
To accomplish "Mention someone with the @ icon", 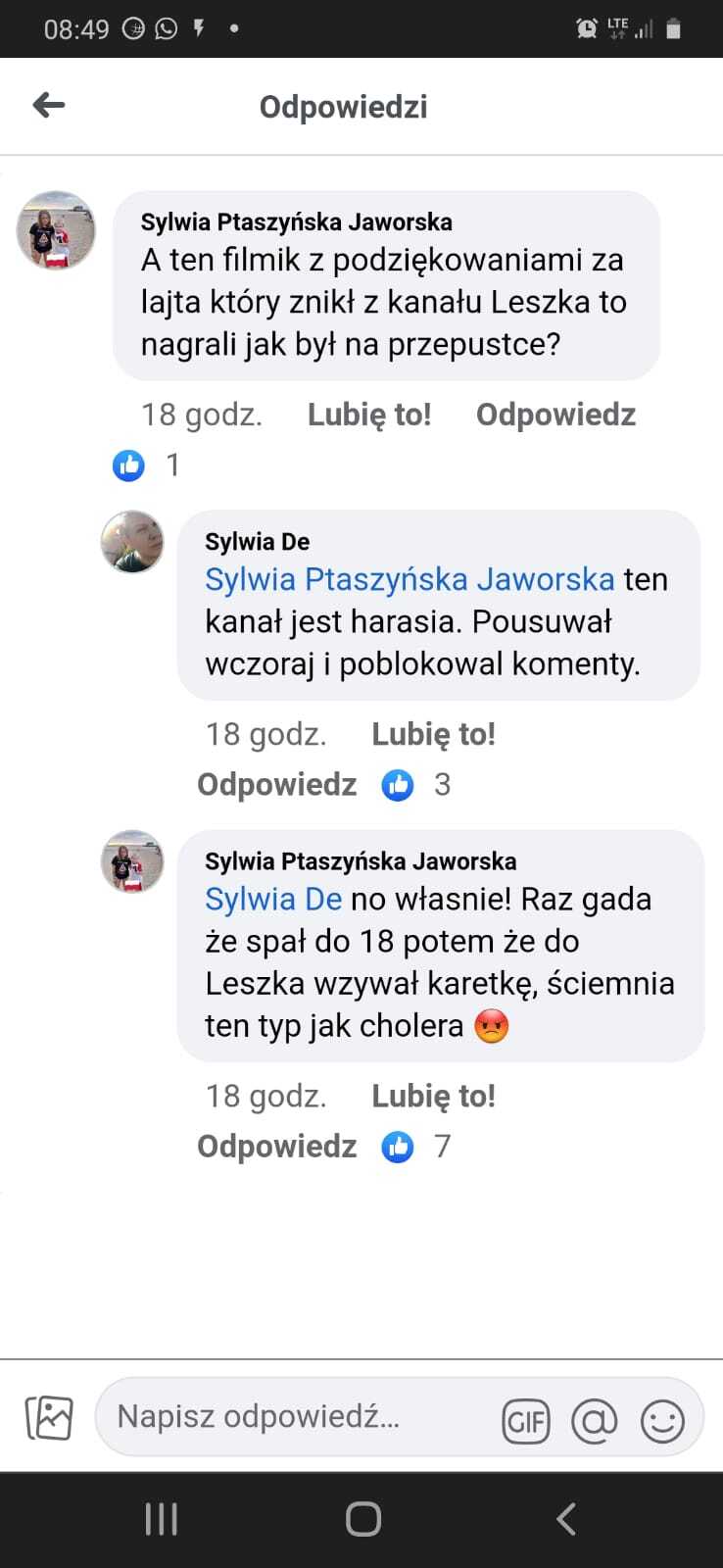I will (594, 1420).
